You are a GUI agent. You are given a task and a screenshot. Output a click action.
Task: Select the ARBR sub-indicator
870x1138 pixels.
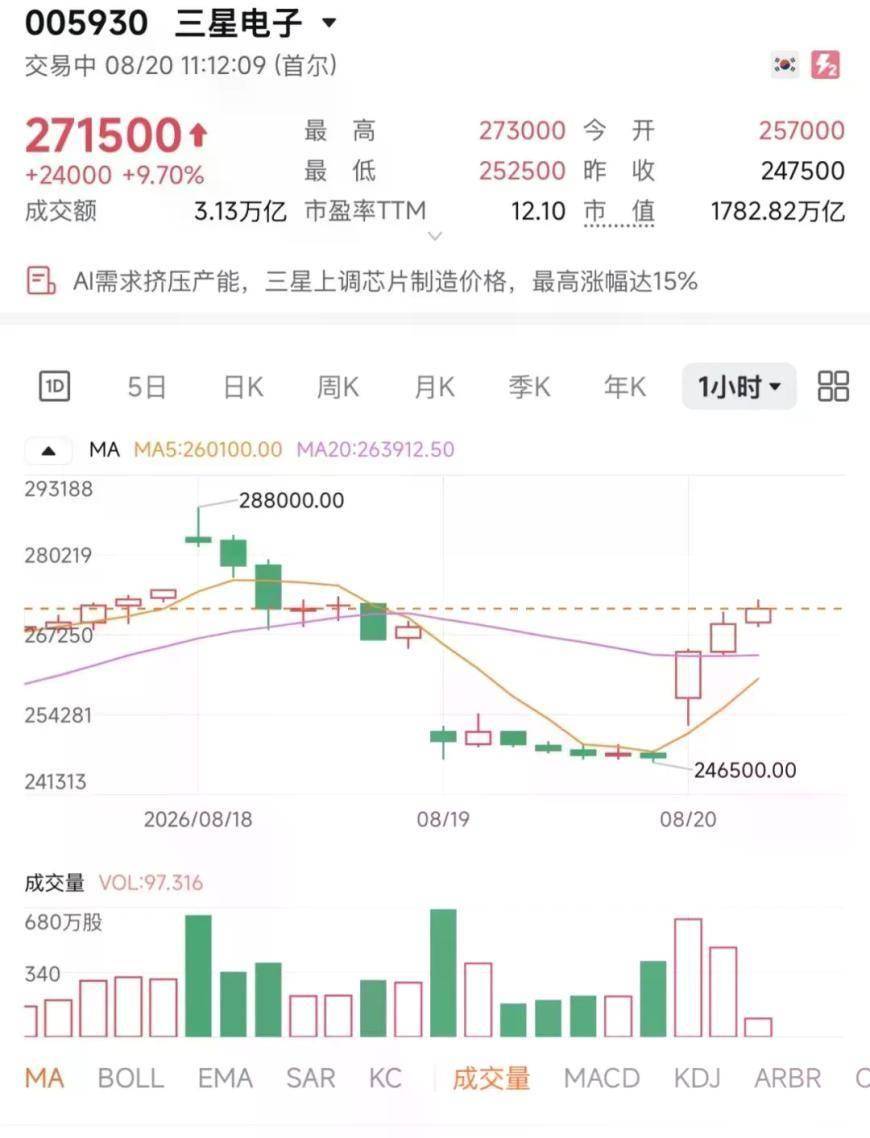click(x=787, y=1078)
